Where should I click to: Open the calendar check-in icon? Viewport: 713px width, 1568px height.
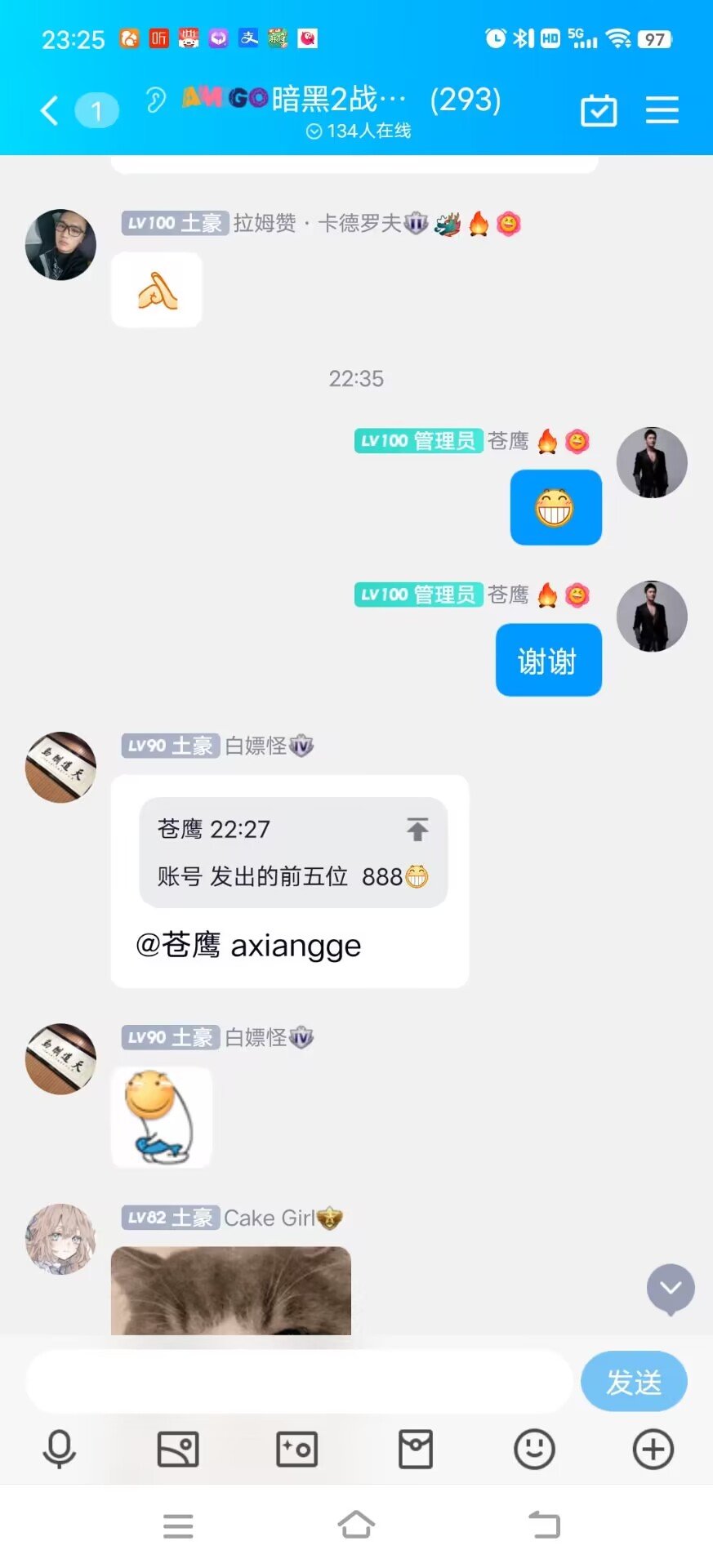click(x=599, y=110)
